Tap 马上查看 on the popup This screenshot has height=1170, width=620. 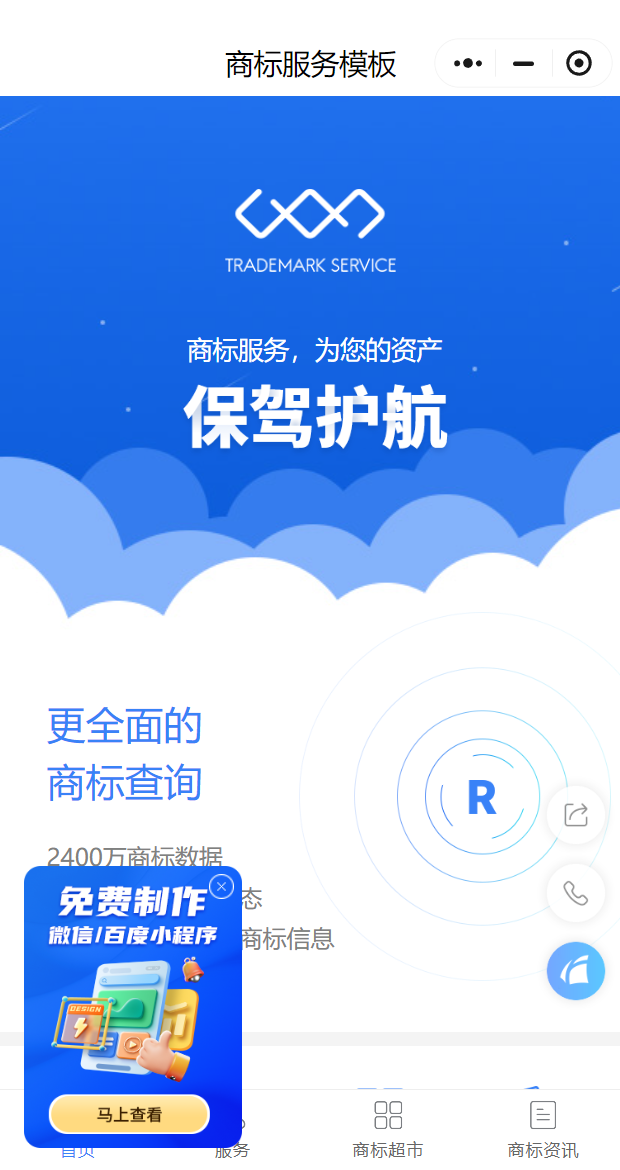tap(129, 1114)
